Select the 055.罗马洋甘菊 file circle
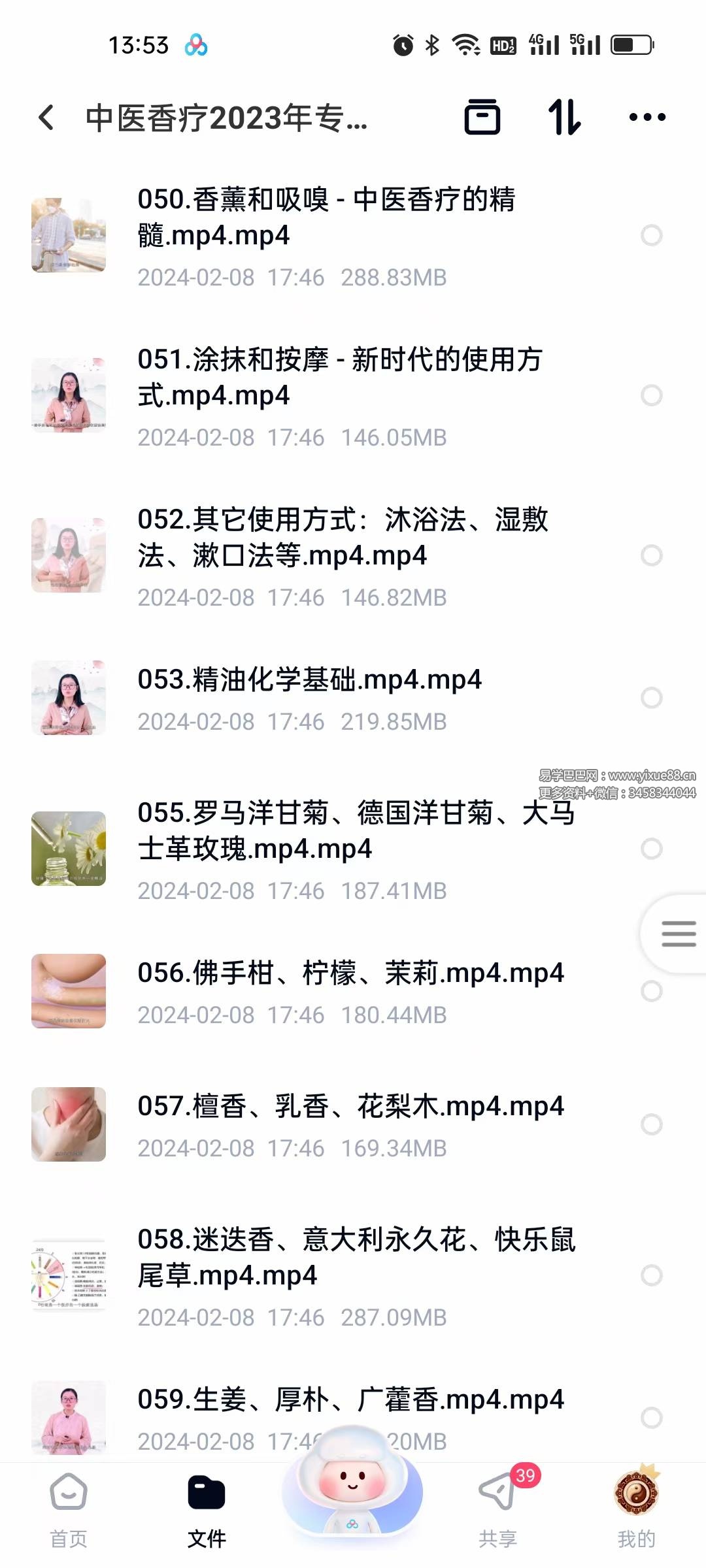 coord(651,849)
